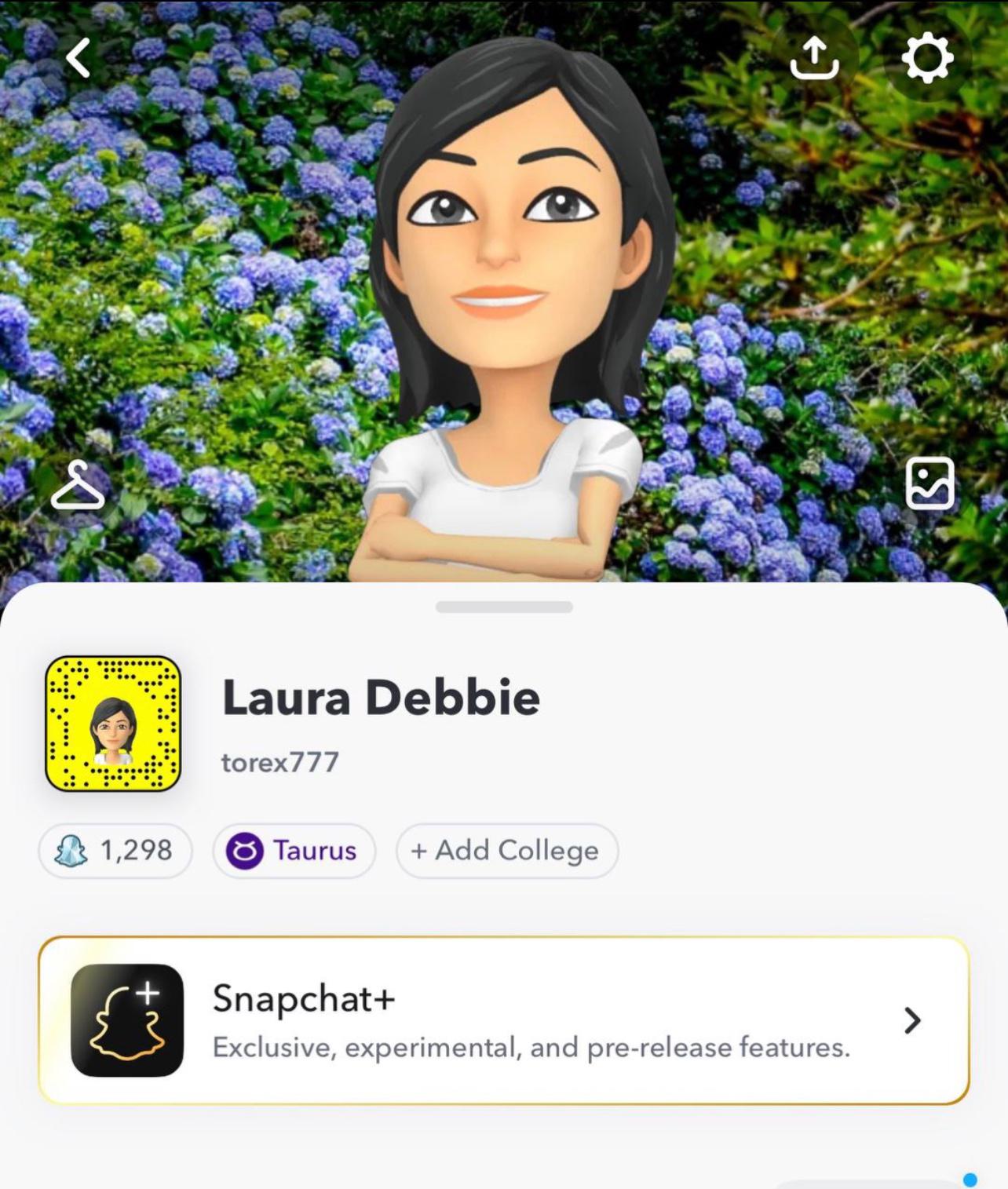Screen dimensions: 1008x1189
Task: Open settings gear
Action: [x=927, y=58]
